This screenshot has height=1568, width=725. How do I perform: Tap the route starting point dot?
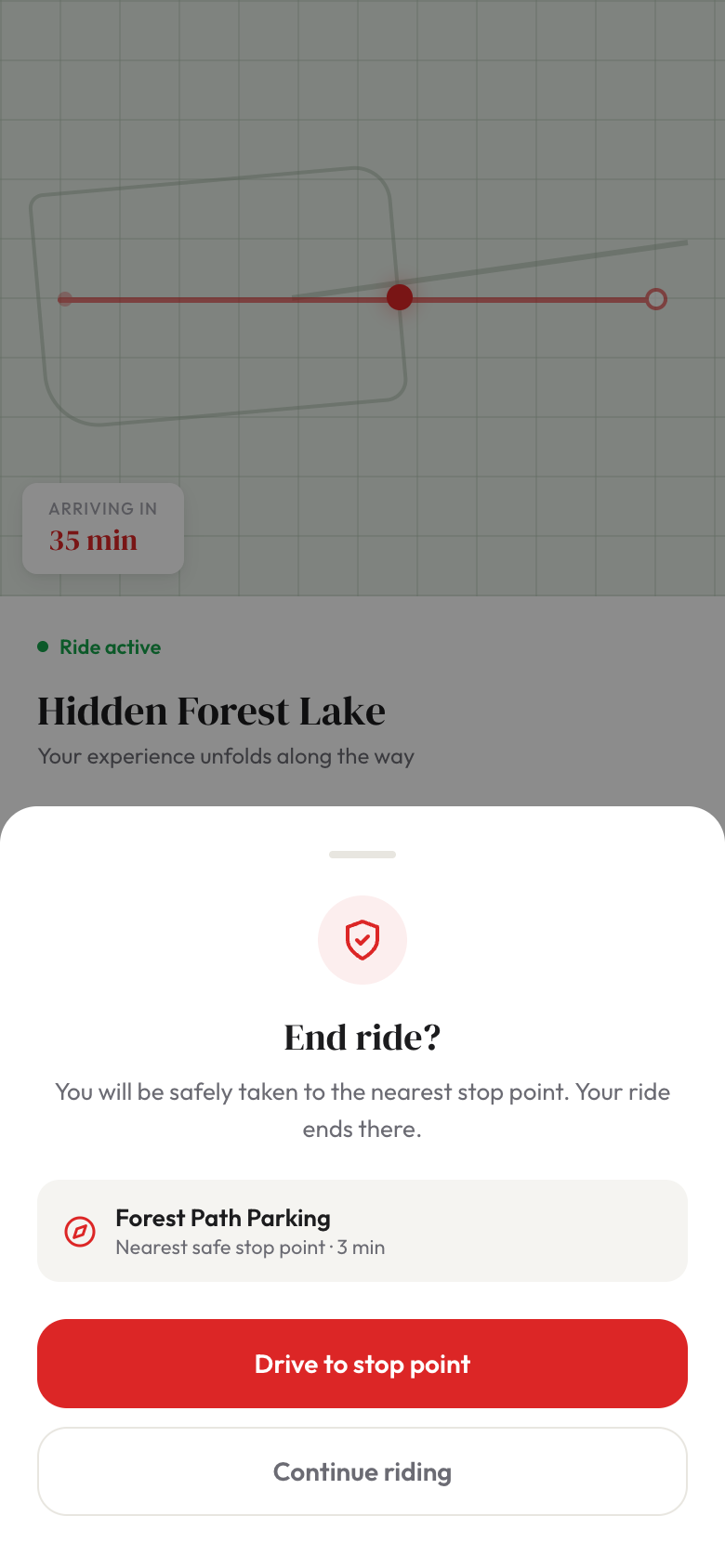[65, 298]
